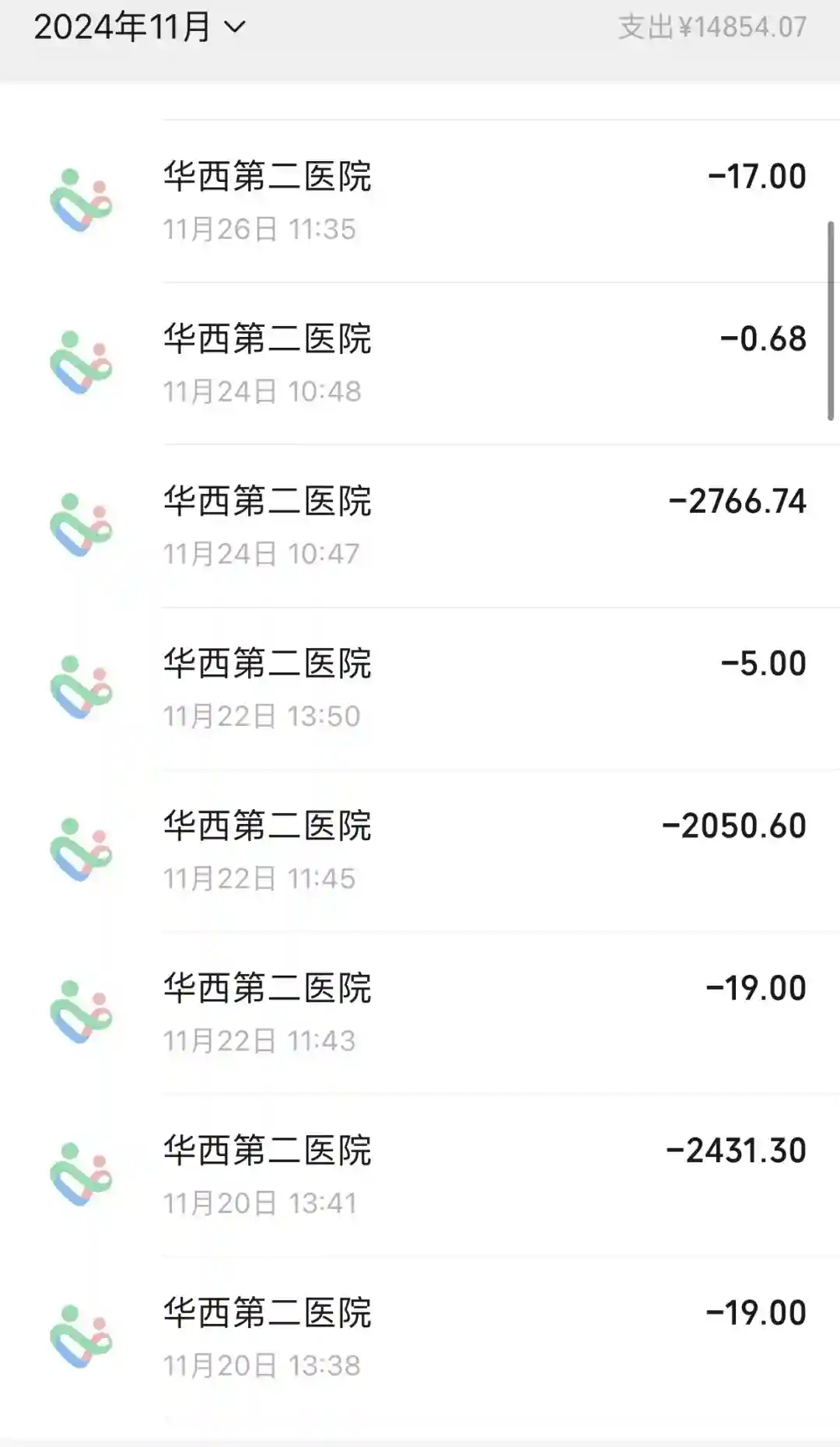Screen dimensions: 840x1447
Task: View the -0.68 transaction details
Action: (x=420, y=363)
